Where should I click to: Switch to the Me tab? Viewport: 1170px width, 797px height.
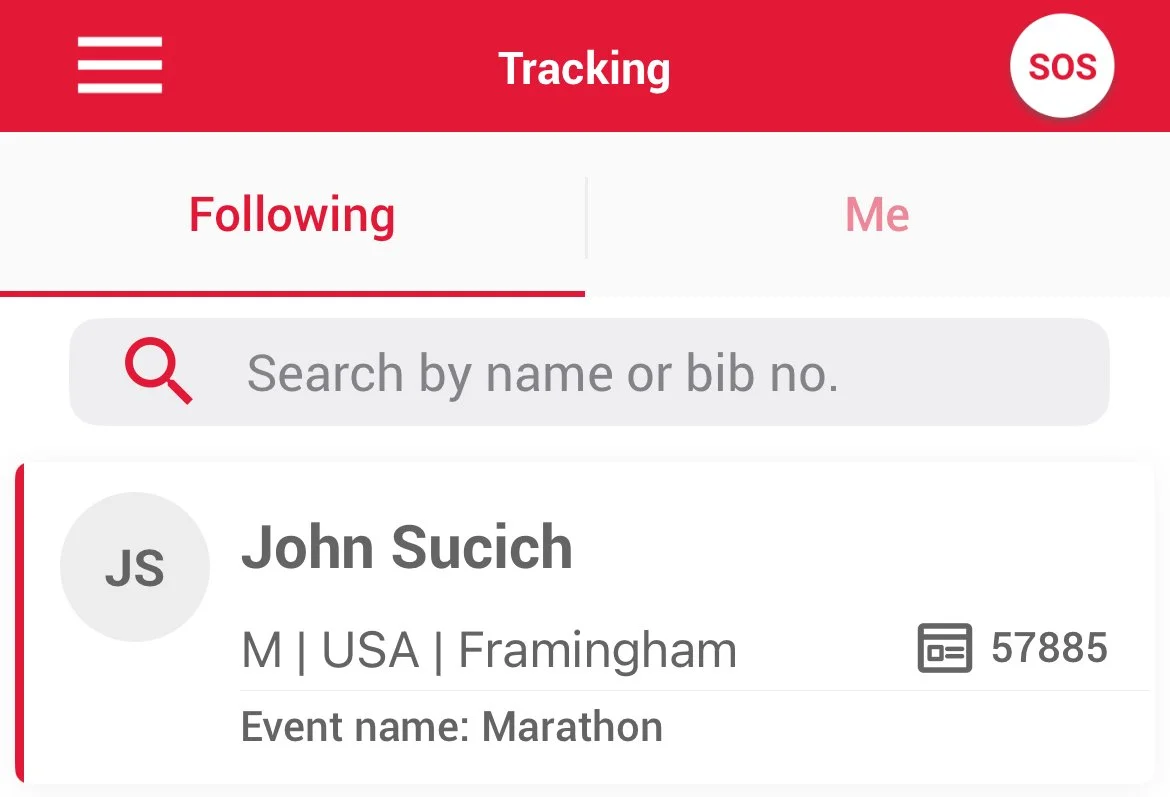click(878, 215)
